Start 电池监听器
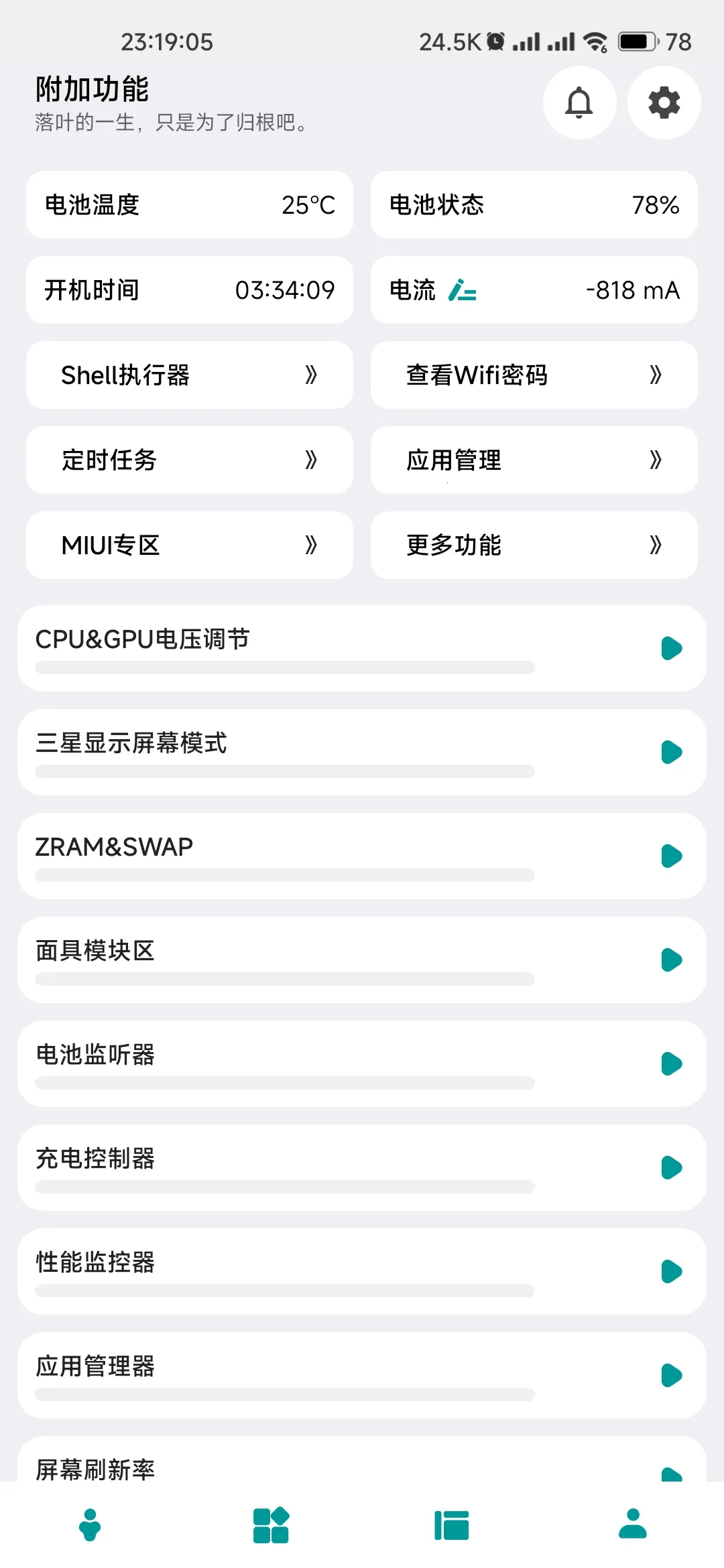Image resolution: width=724 pixels, height=1568 pixels. [x=671, y=1064]
